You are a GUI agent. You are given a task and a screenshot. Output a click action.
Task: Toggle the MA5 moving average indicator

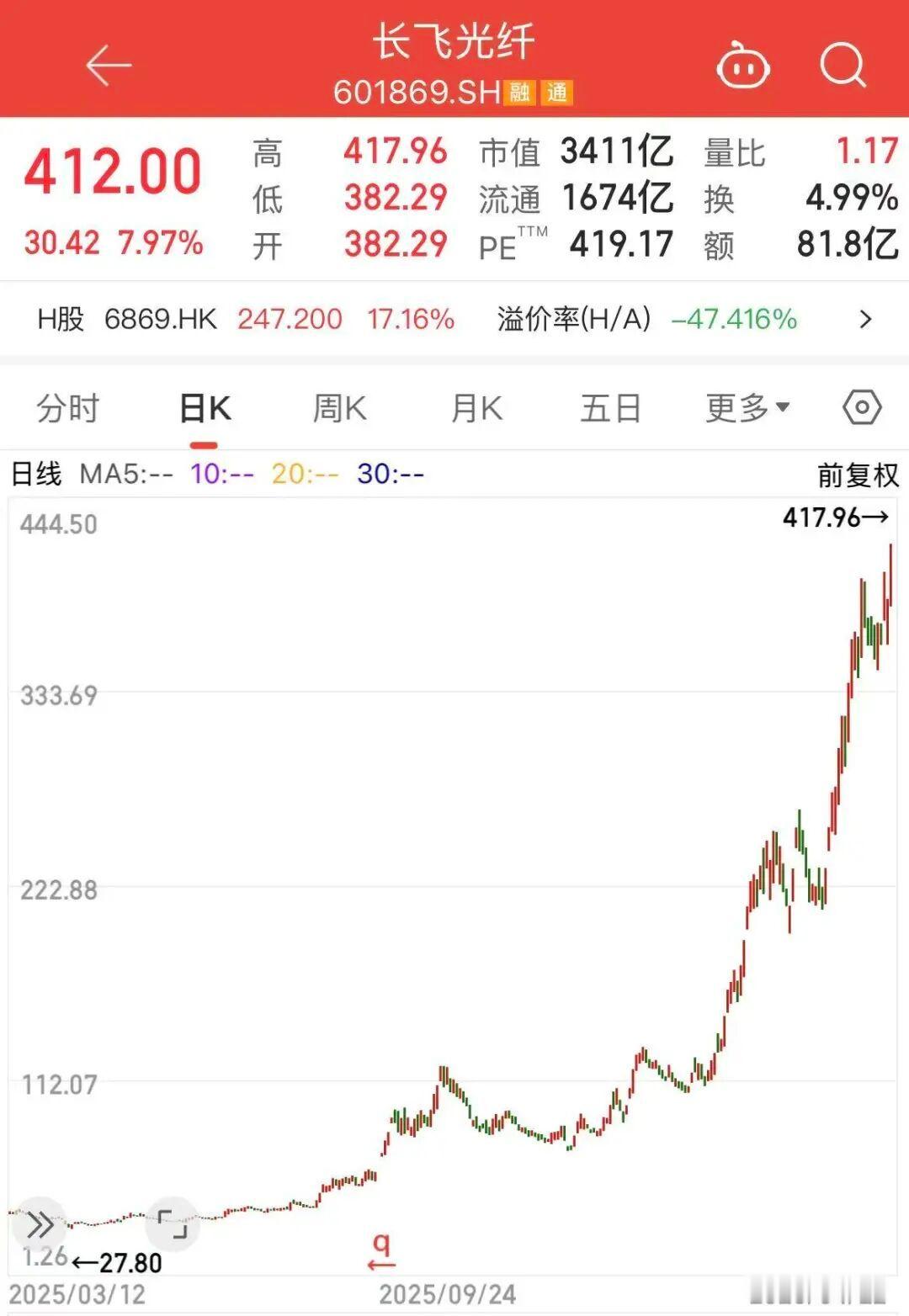127,474
